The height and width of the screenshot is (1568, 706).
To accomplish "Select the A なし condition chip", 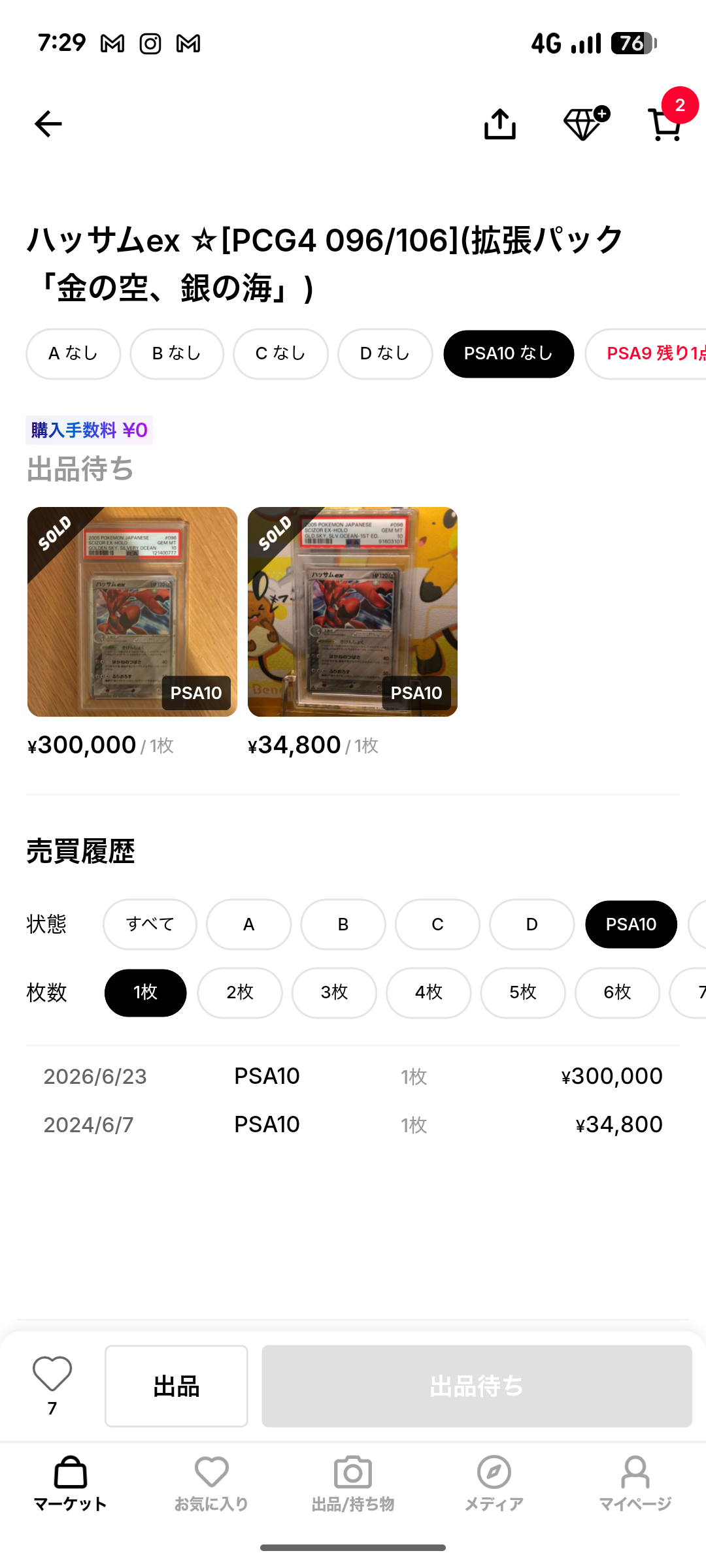I will 73,353.
